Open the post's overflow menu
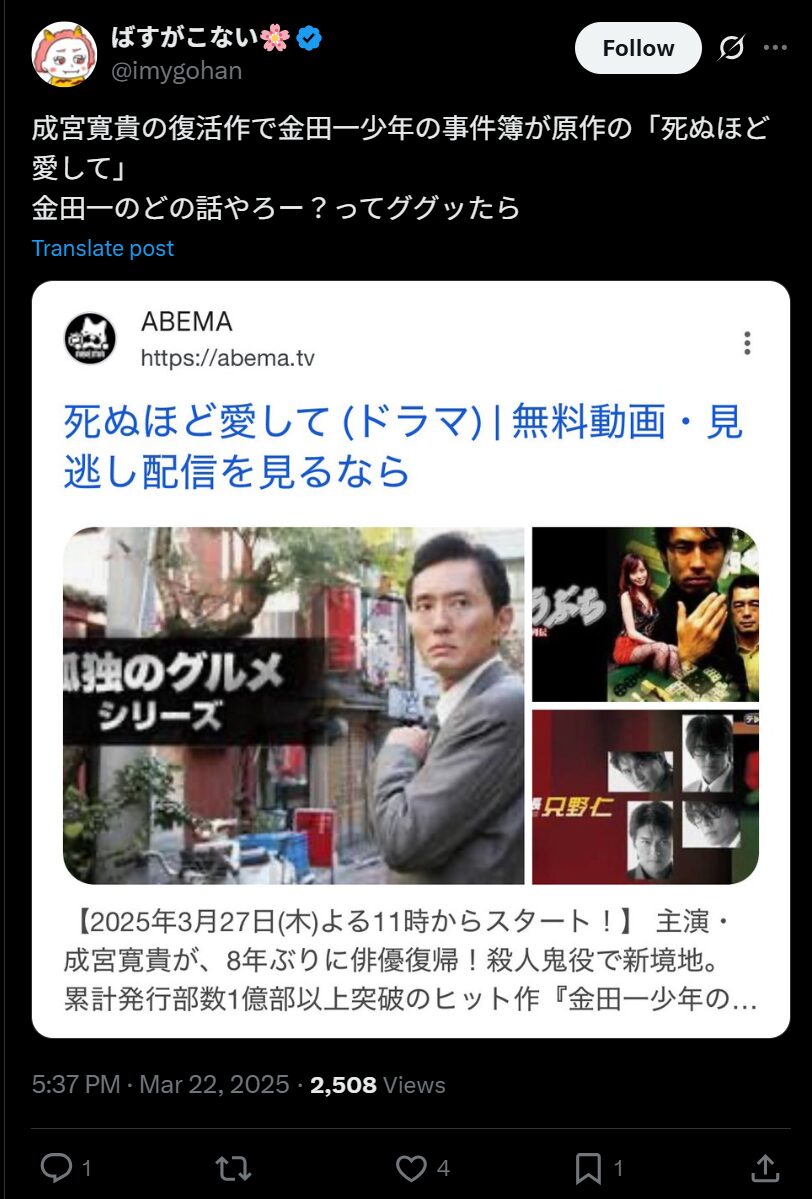This screenshot has height=1199, width=812. click(x=775, y=48)
